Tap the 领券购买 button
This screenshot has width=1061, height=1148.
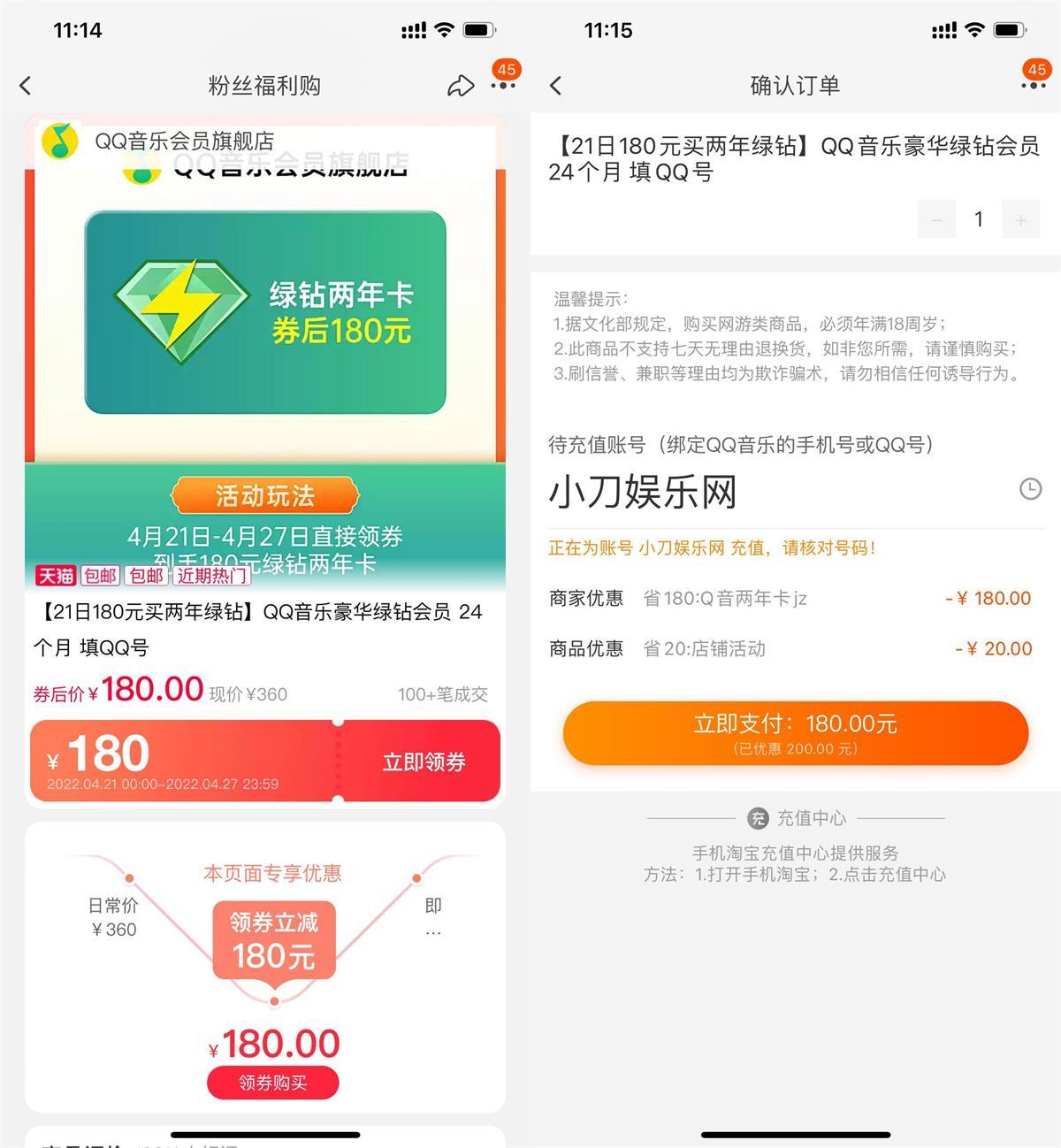pos(273,1083)
